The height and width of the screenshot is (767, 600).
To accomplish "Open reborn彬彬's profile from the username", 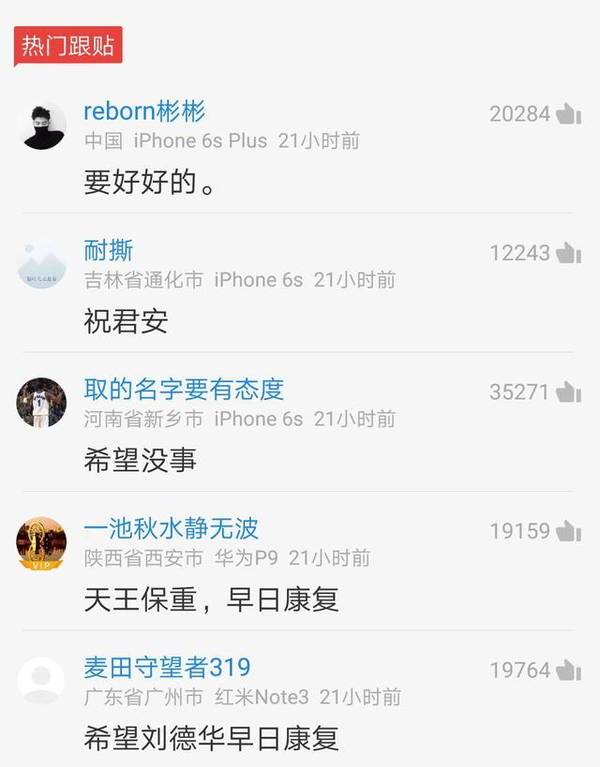I will (x=144, y=111).
